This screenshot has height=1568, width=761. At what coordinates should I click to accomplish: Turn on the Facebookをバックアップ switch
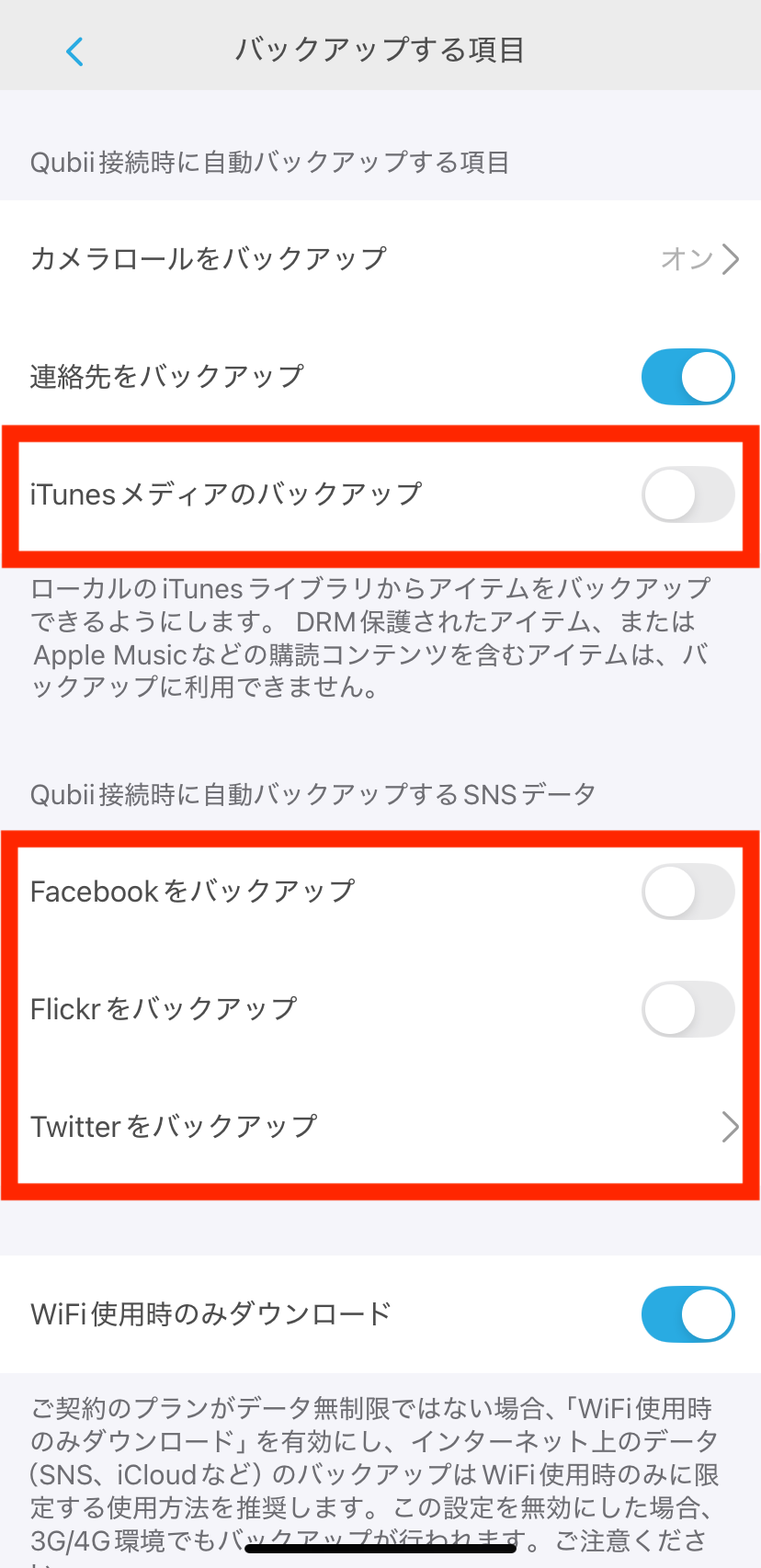(687, 891)
